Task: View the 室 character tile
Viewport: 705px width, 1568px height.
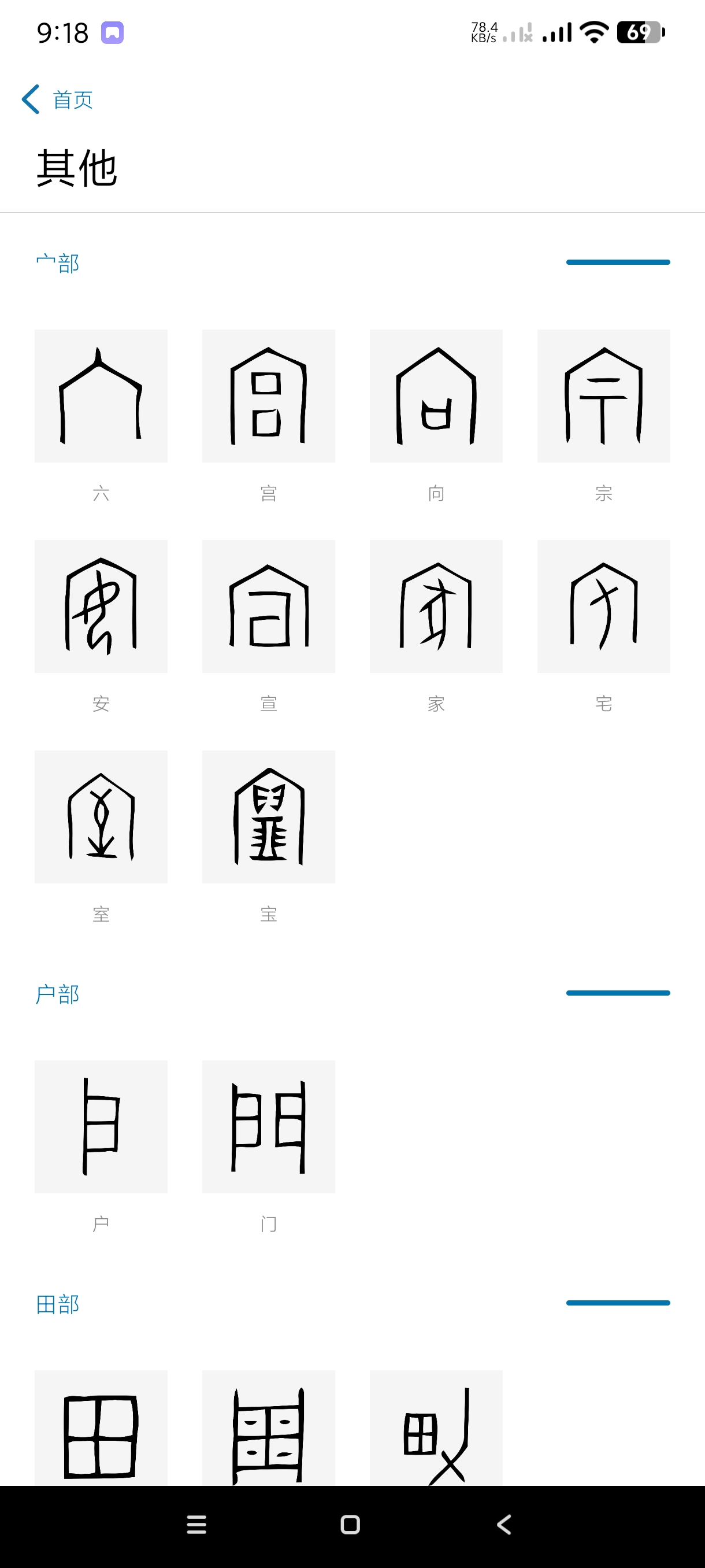Action: click(101, 817)
